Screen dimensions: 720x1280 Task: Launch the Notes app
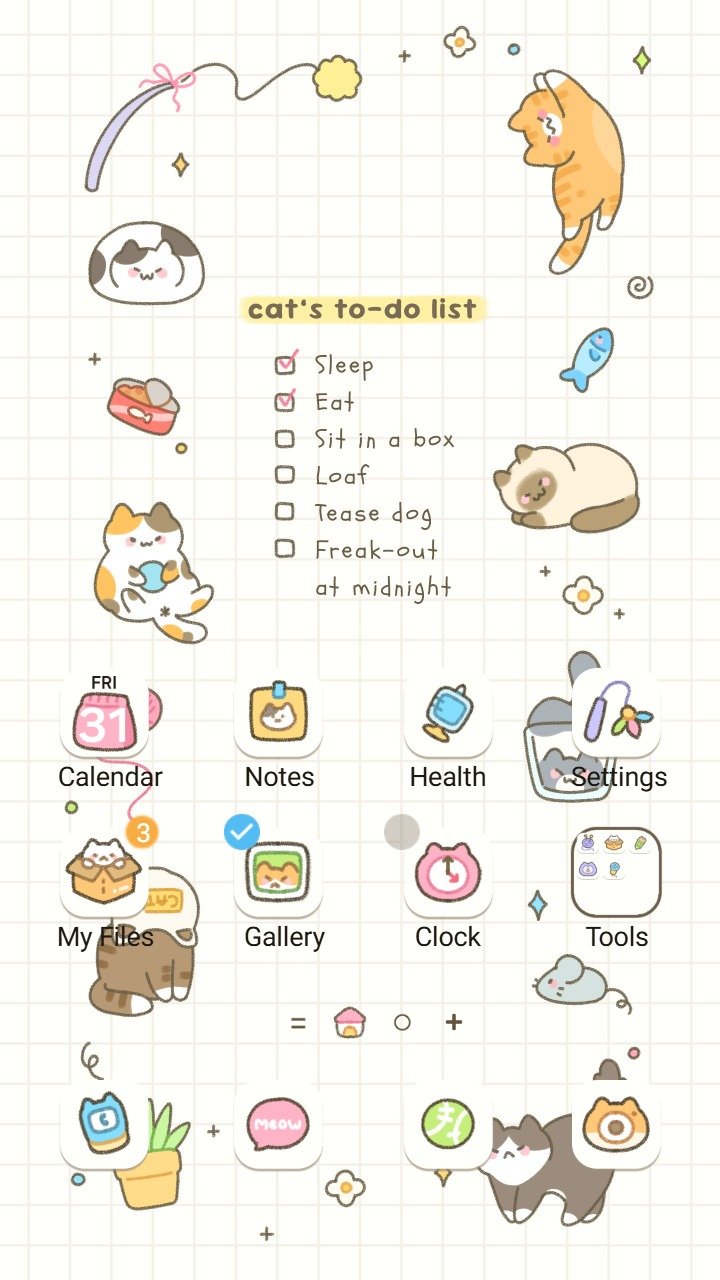click(278, 716)
